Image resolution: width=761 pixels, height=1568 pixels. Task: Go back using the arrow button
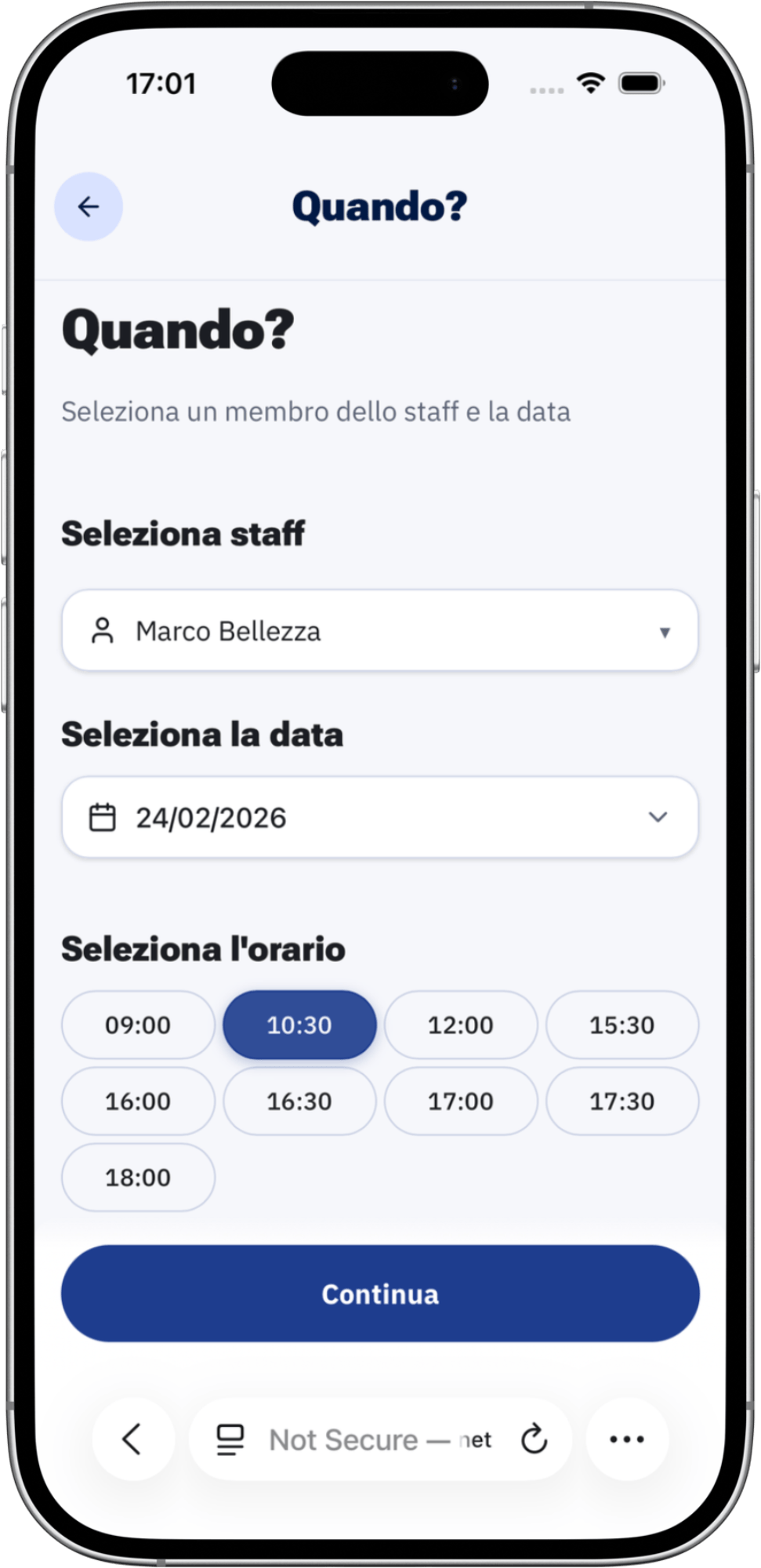tap(89, 206)
